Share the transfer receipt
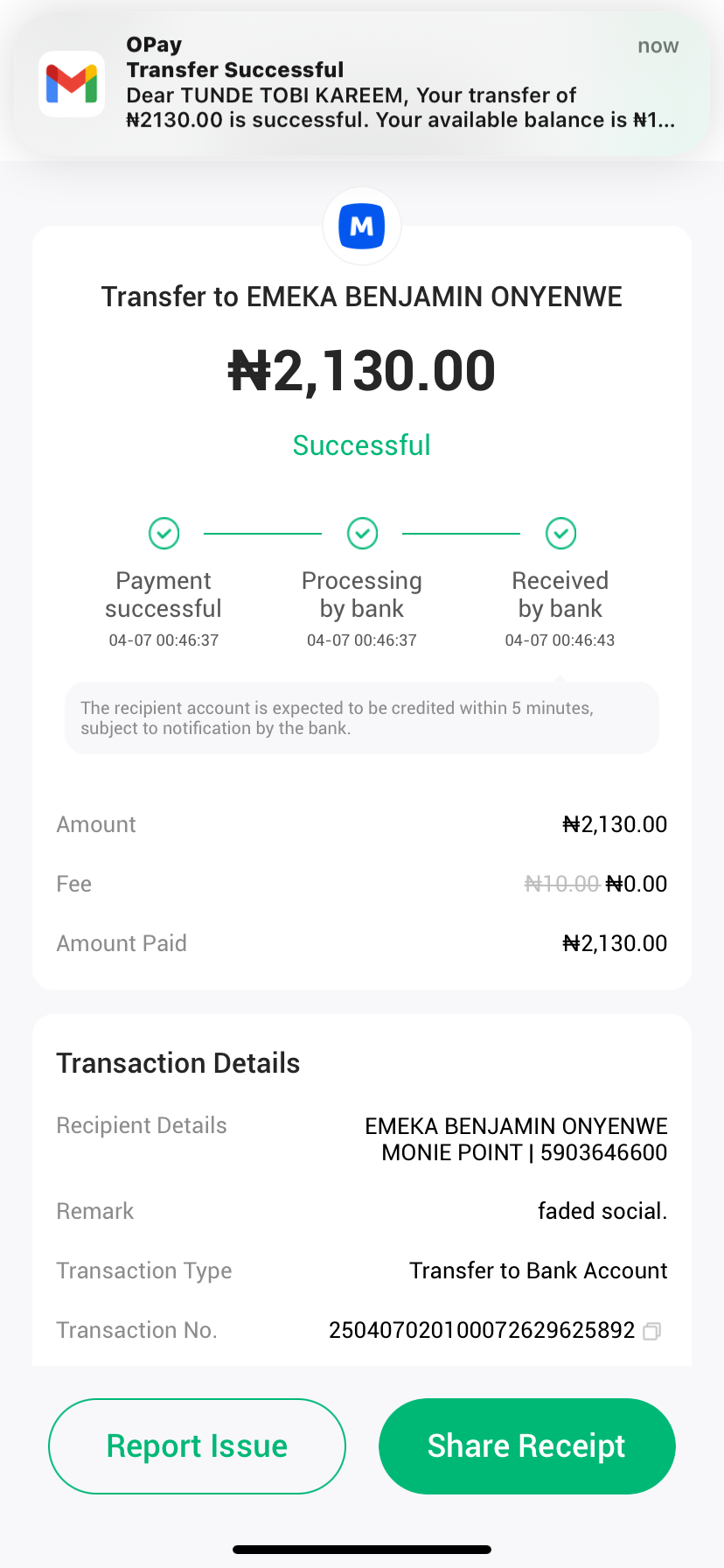 [526, 1446]
